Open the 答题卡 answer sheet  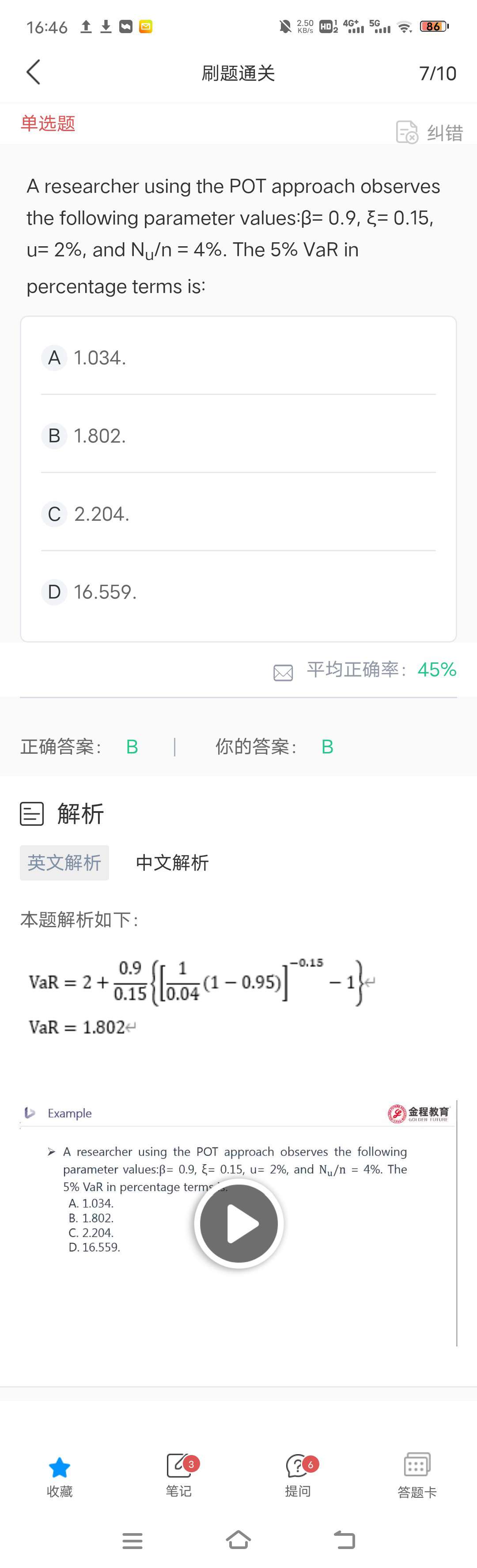coord(417,1474)
